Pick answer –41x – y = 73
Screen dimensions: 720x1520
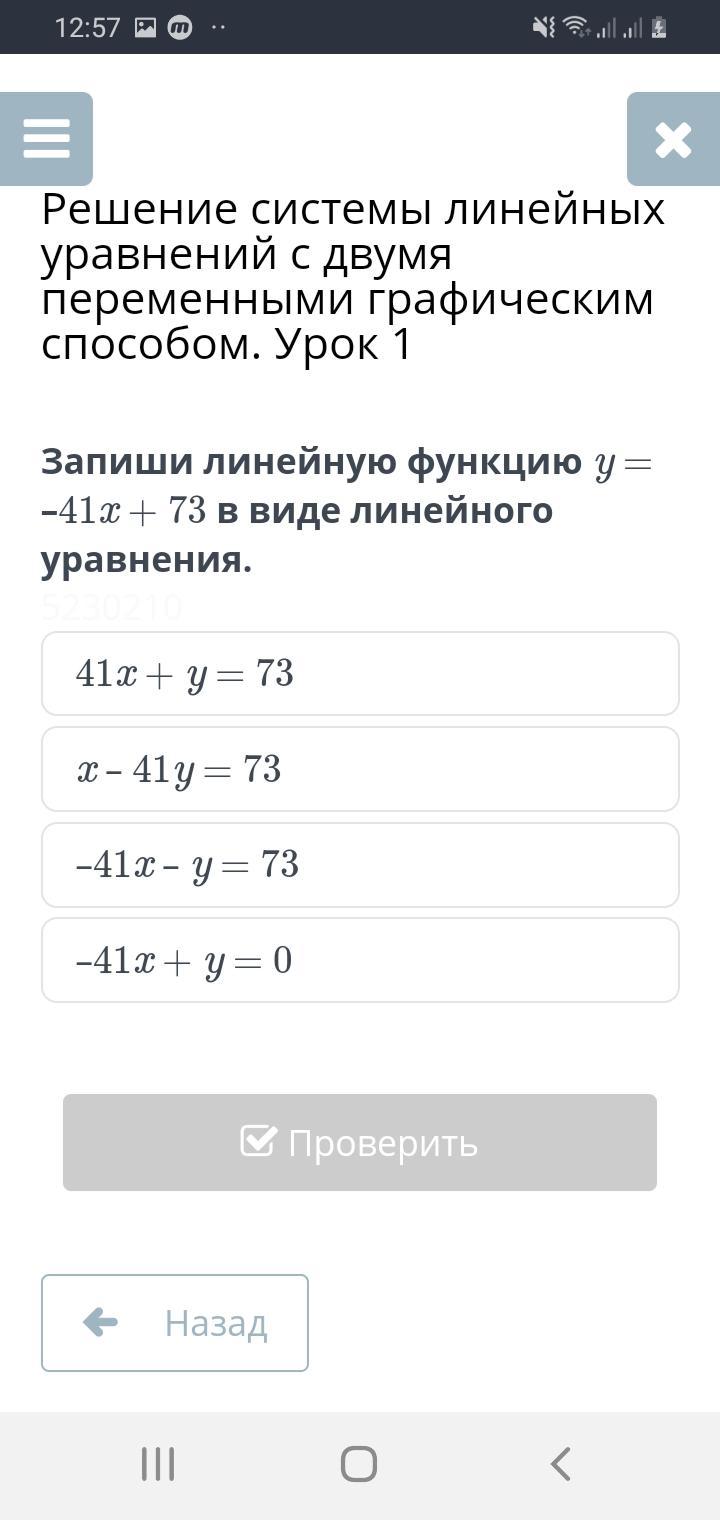[360, 865]
